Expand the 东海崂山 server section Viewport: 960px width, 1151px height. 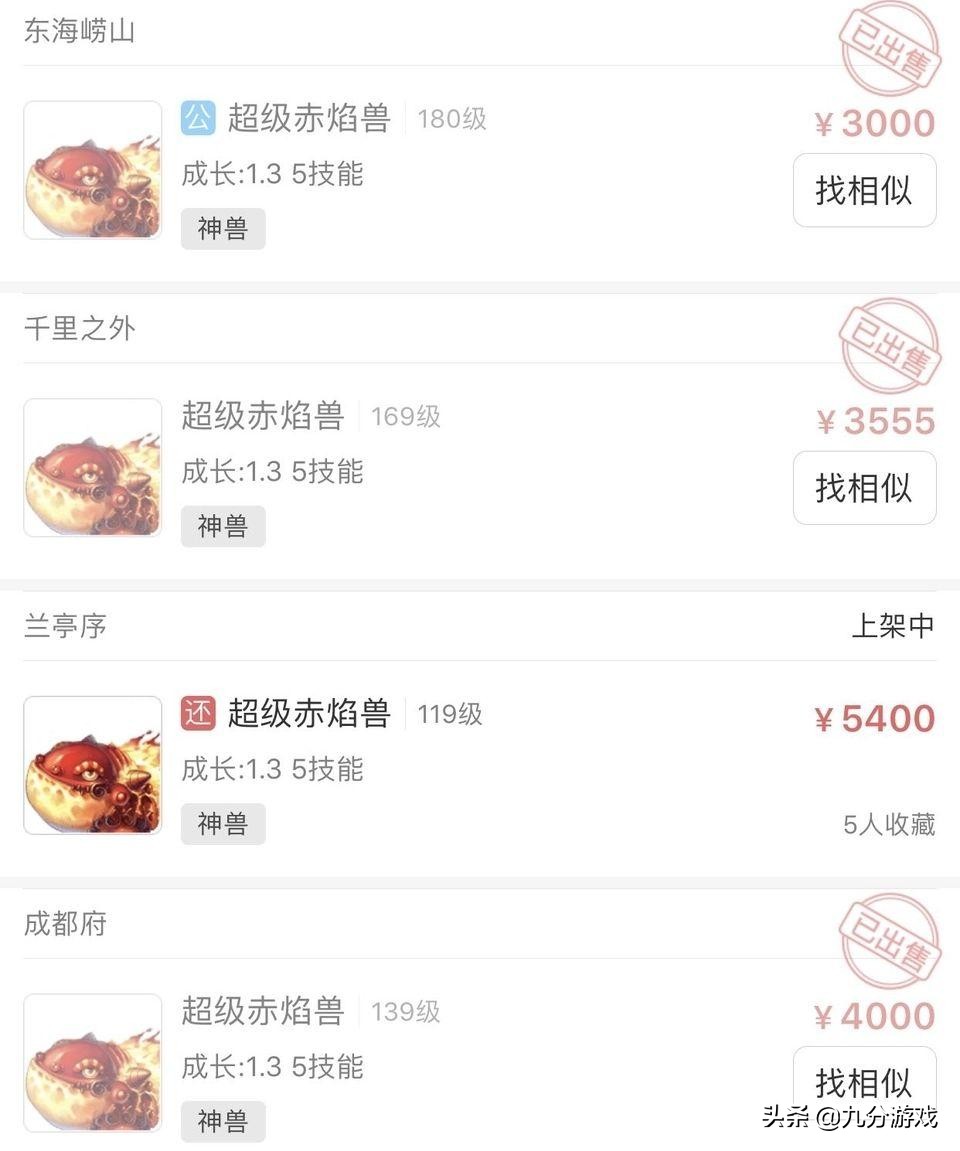tap(79, 31)
